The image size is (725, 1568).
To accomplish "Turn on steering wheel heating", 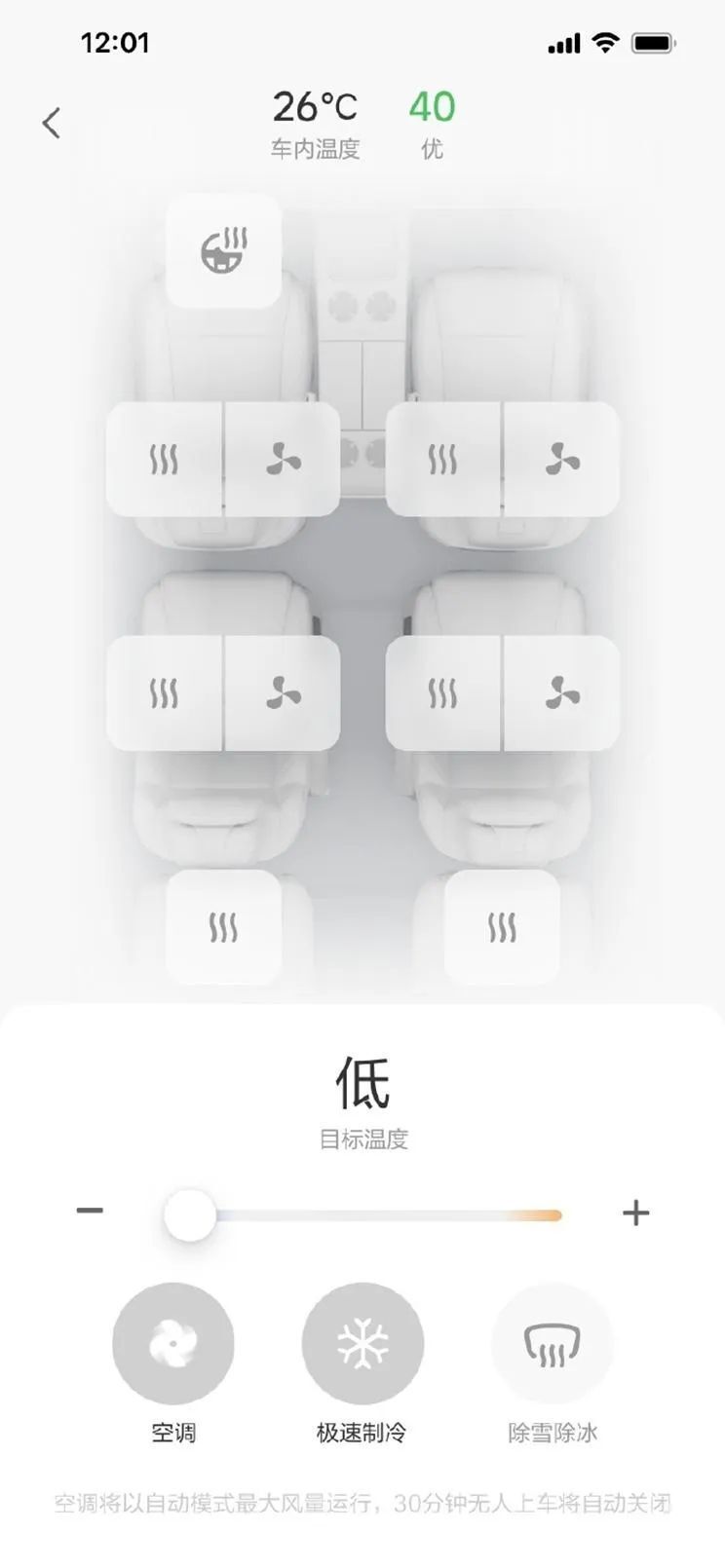I will pos(223,250).
